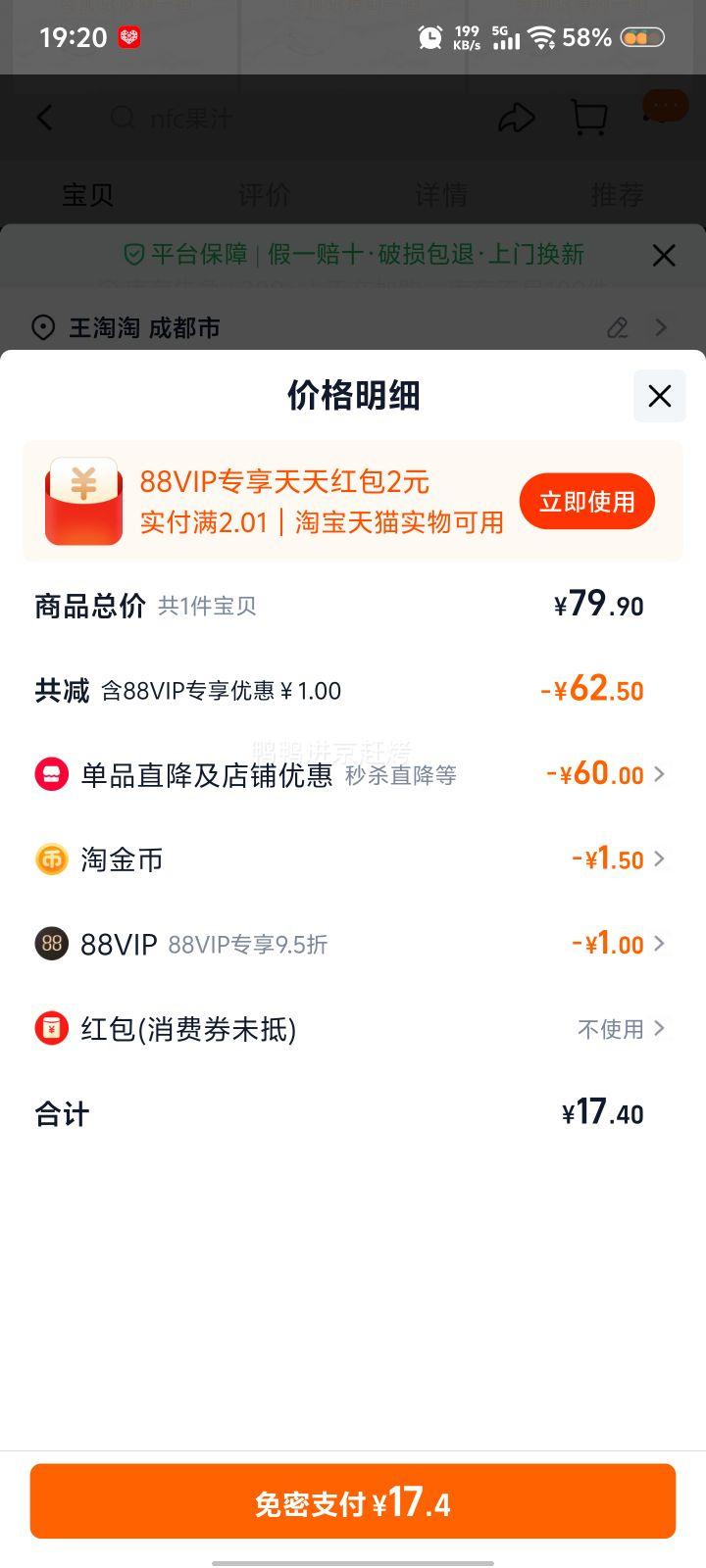Open the 淘金币 deduction details chevron
The height and width of the screenshot is (1568, 706).
pyautogui.click(x=662, y=858)
